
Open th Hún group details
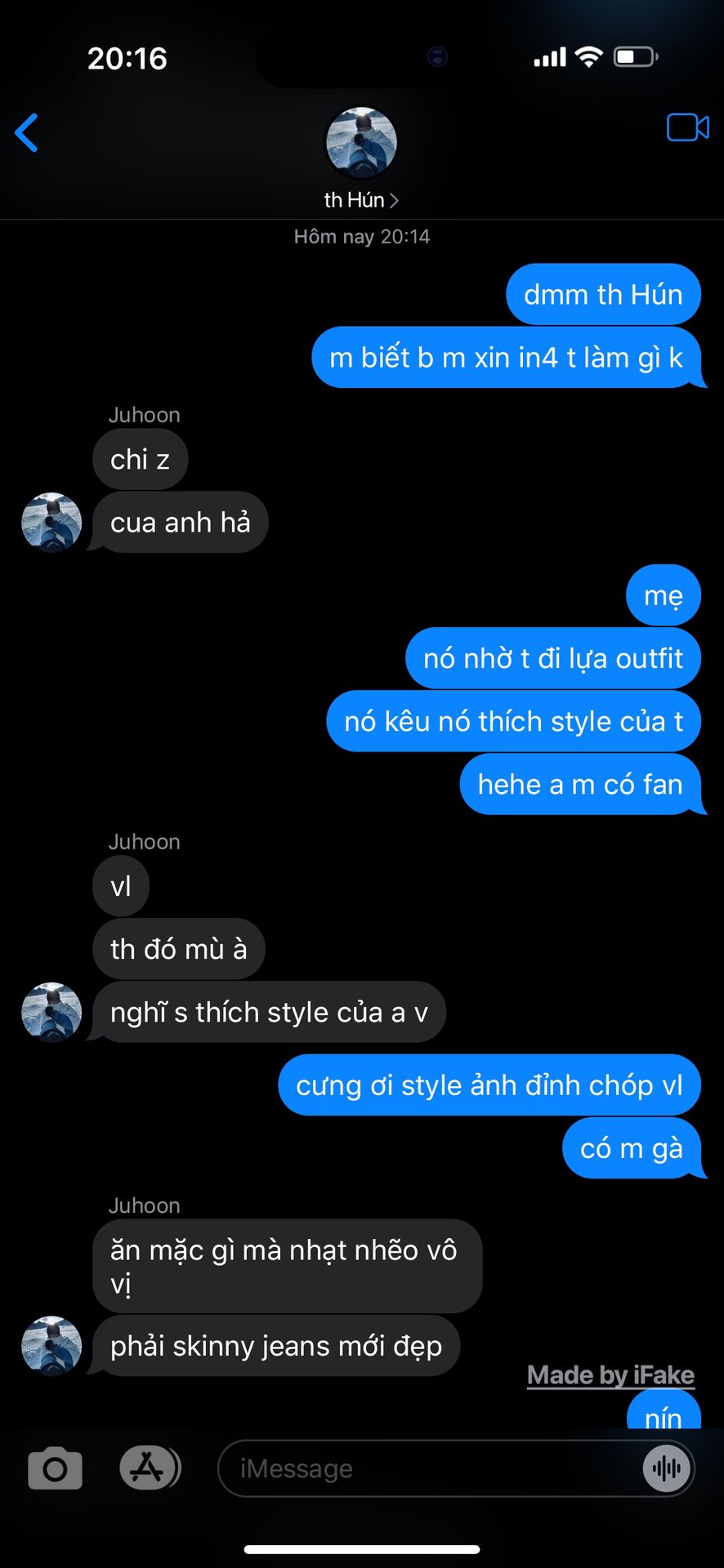[x=361, y=199]
